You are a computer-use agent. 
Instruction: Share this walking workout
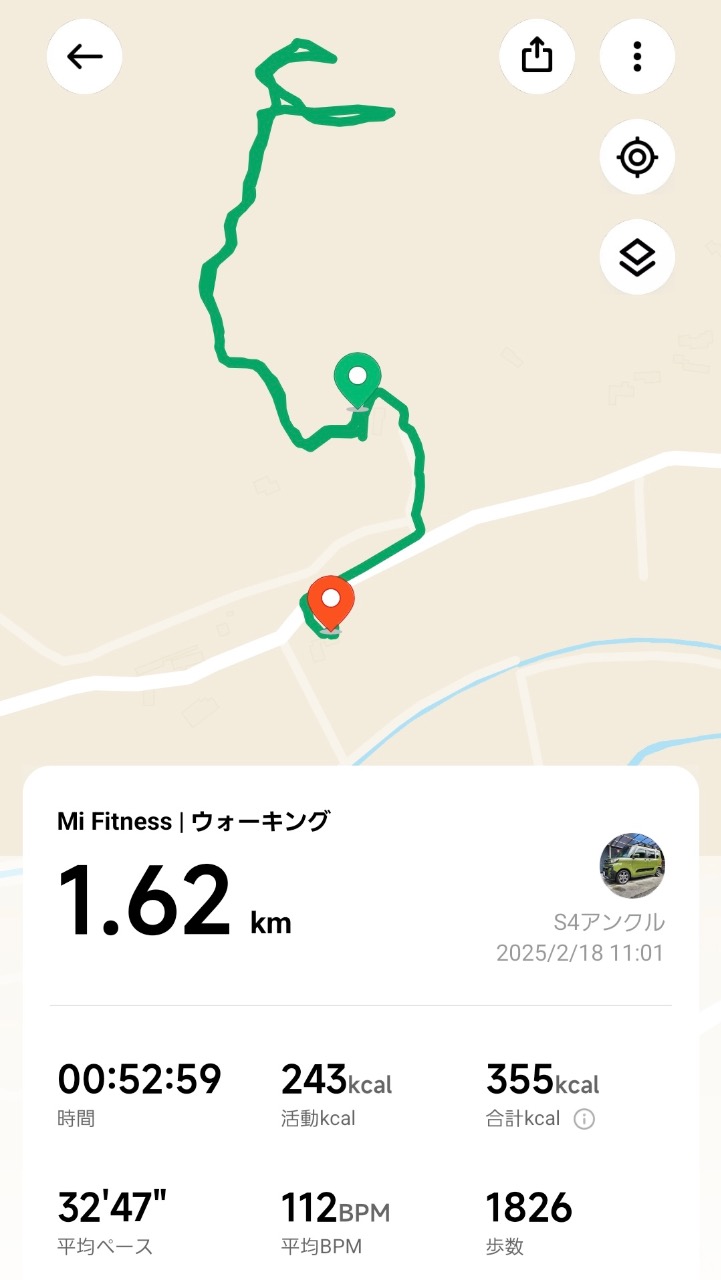click(x=537, y=57)
